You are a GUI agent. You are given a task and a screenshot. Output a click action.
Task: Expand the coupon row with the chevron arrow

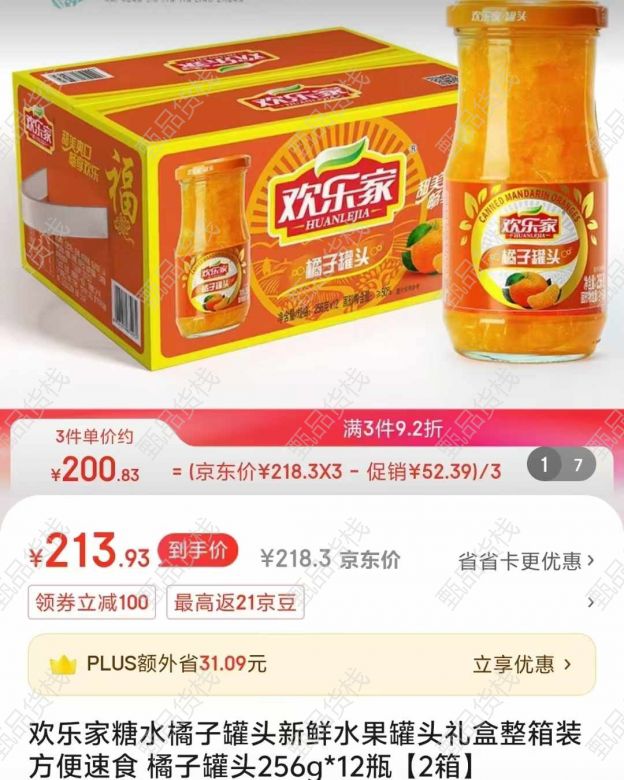(590, 603)
